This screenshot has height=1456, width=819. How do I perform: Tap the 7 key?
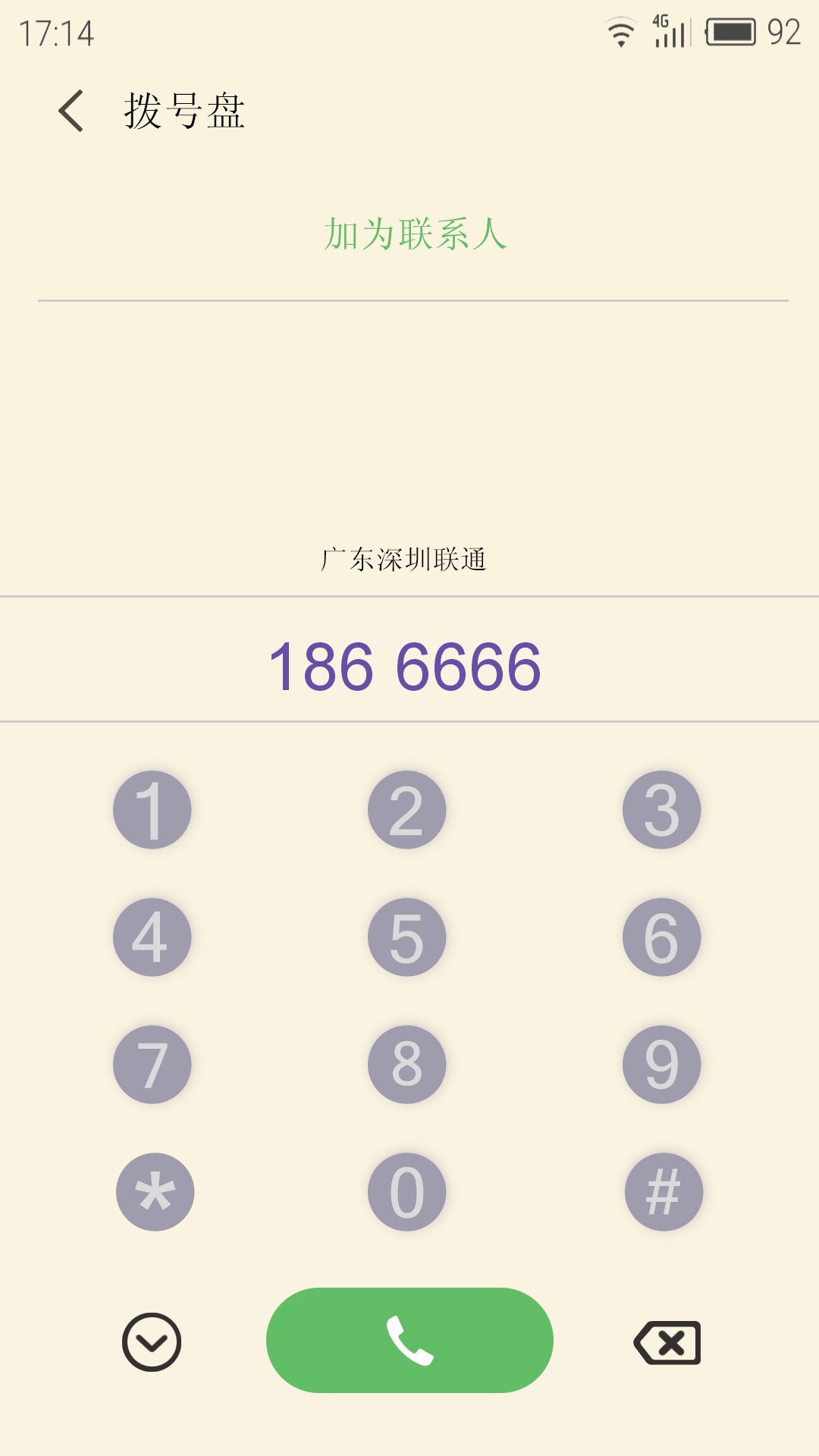pyautogui.click(x=152, y=1065)
